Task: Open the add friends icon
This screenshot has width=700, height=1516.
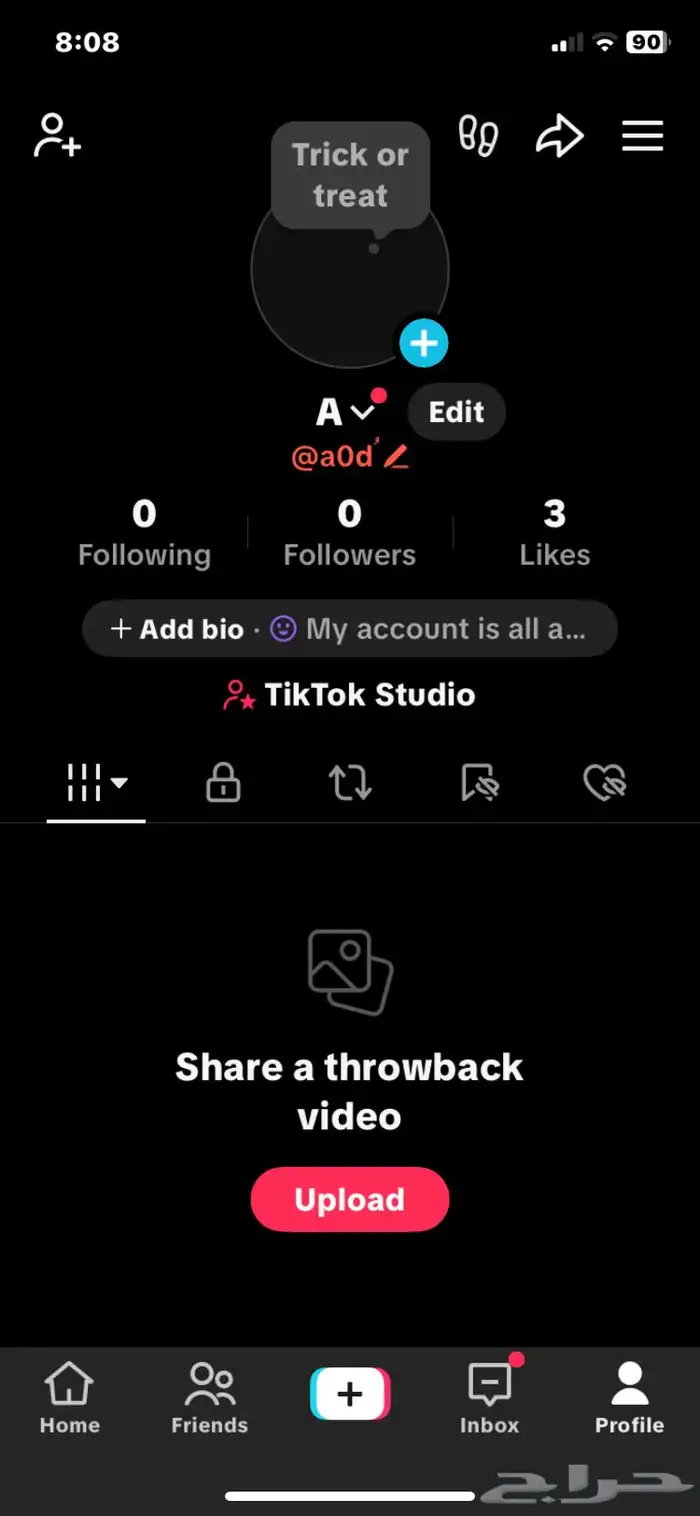Action: click(x=57, y=136)
